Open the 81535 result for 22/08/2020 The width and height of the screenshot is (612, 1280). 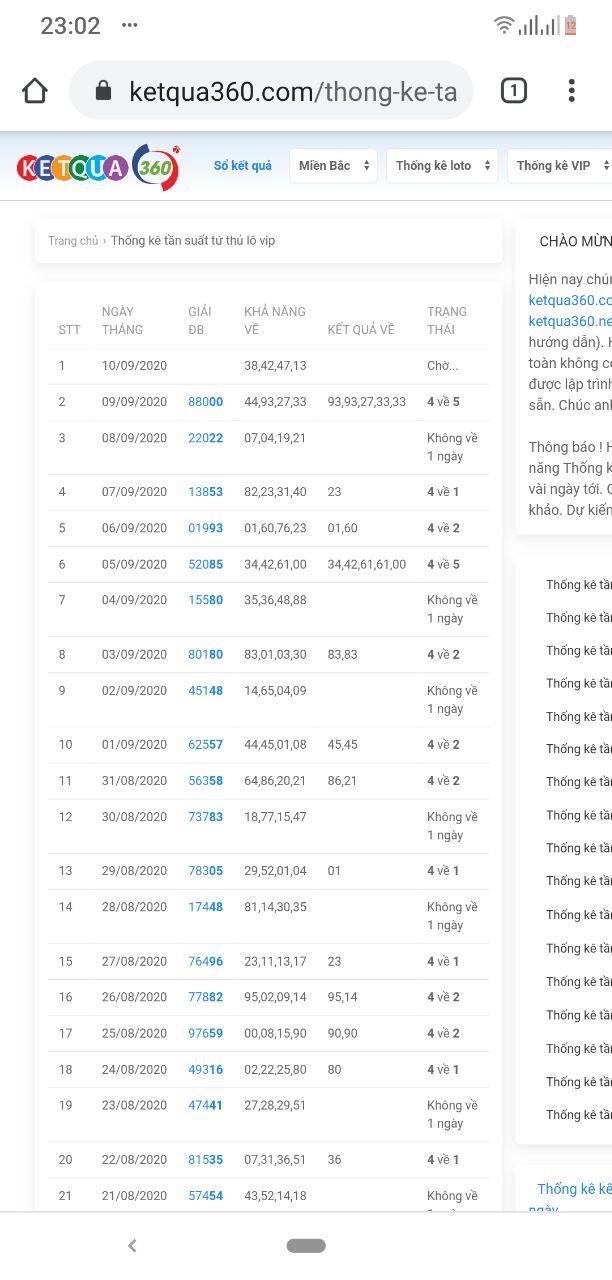point(205,1160)
